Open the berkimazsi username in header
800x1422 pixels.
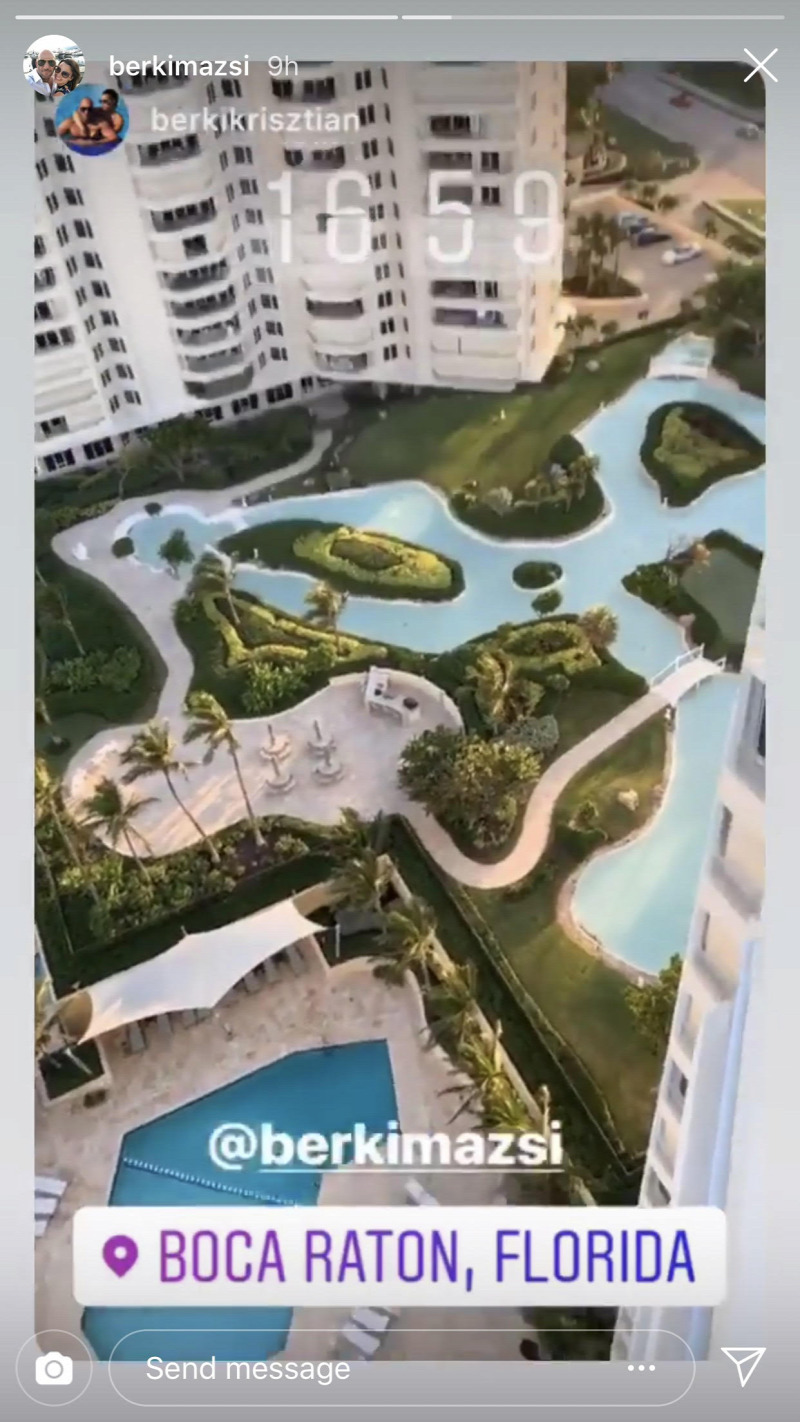(x=181, y=66)
